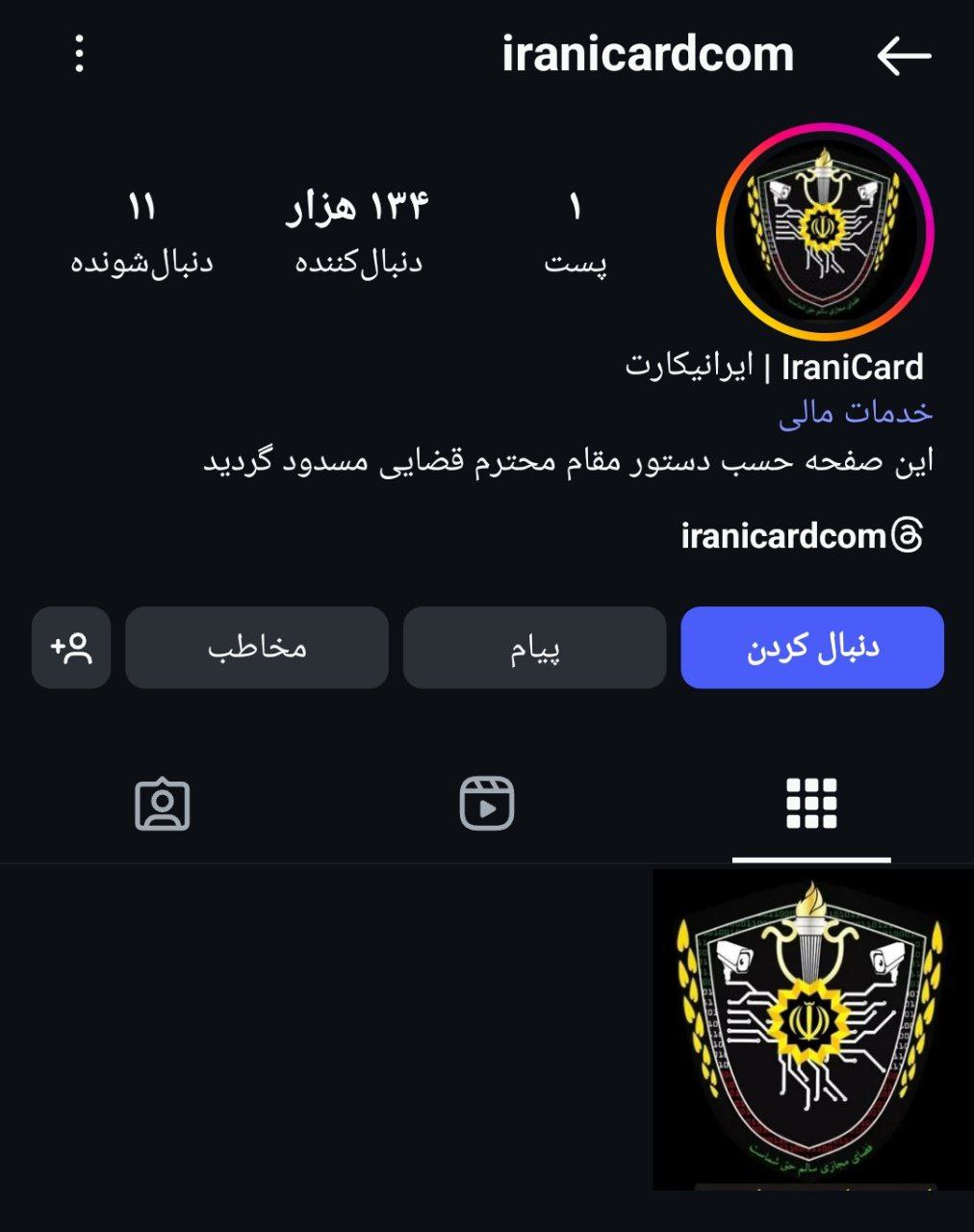
Task: Open the iranicardcom Threads link
Action: pyautogui.click(x=801, y=535)
